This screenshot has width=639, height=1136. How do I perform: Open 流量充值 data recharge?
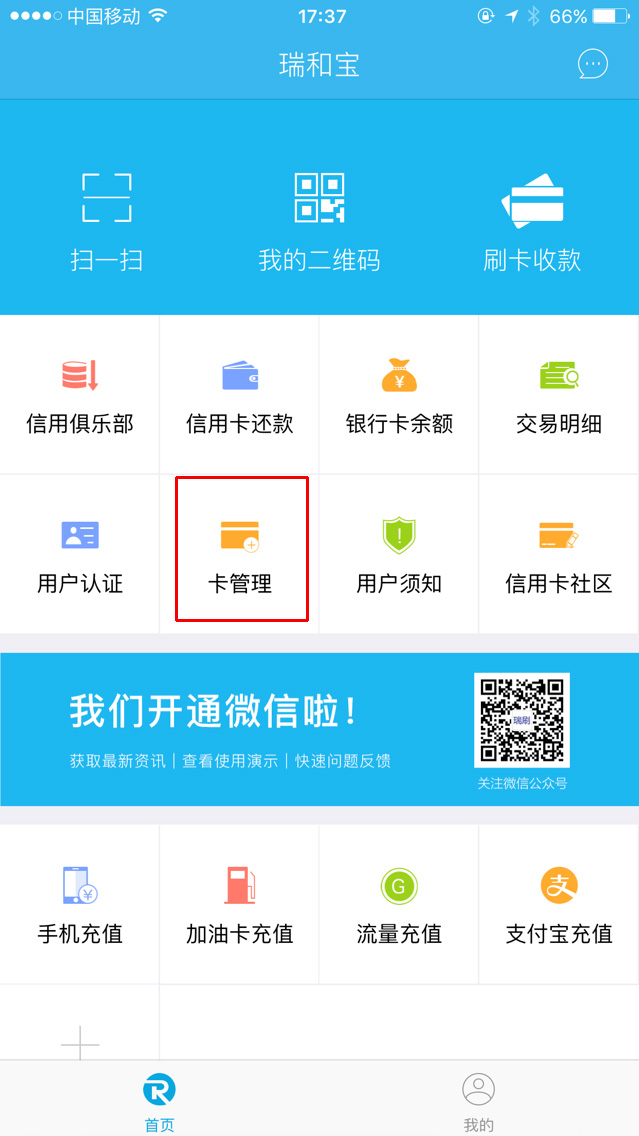(399, 905)
